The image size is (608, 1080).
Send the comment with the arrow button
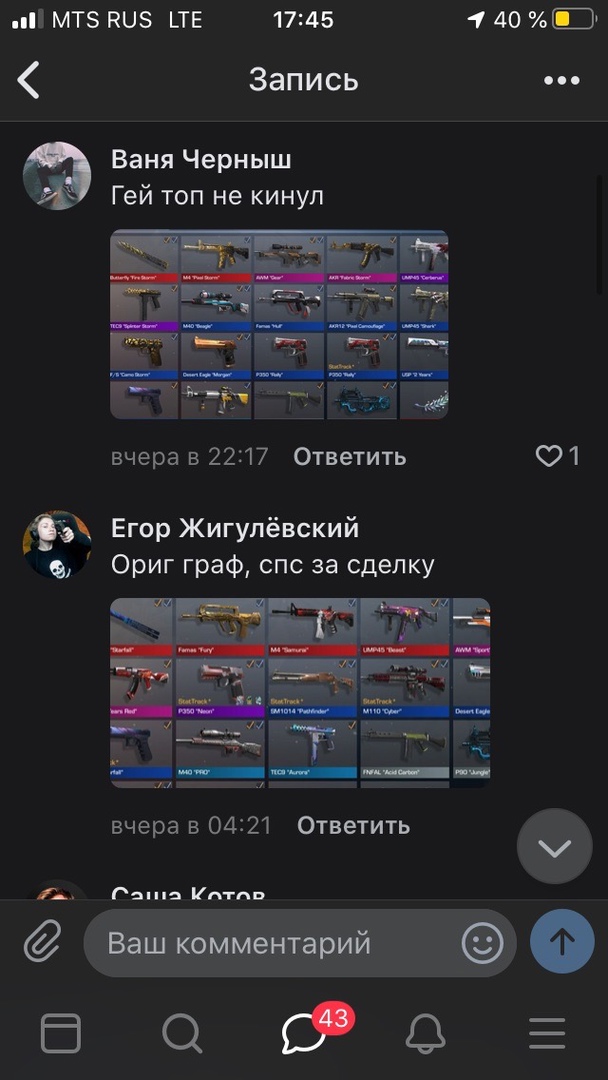562,942
